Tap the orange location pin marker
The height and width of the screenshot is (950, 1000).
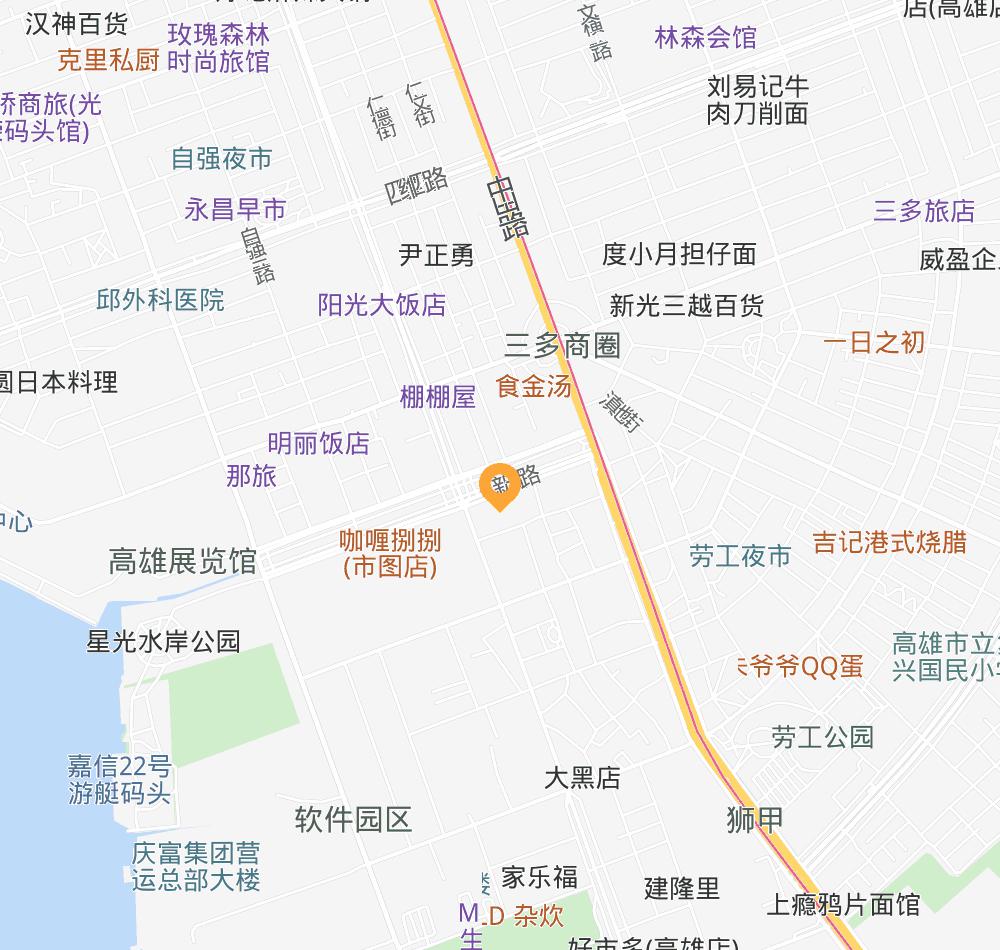click(498, 486)
